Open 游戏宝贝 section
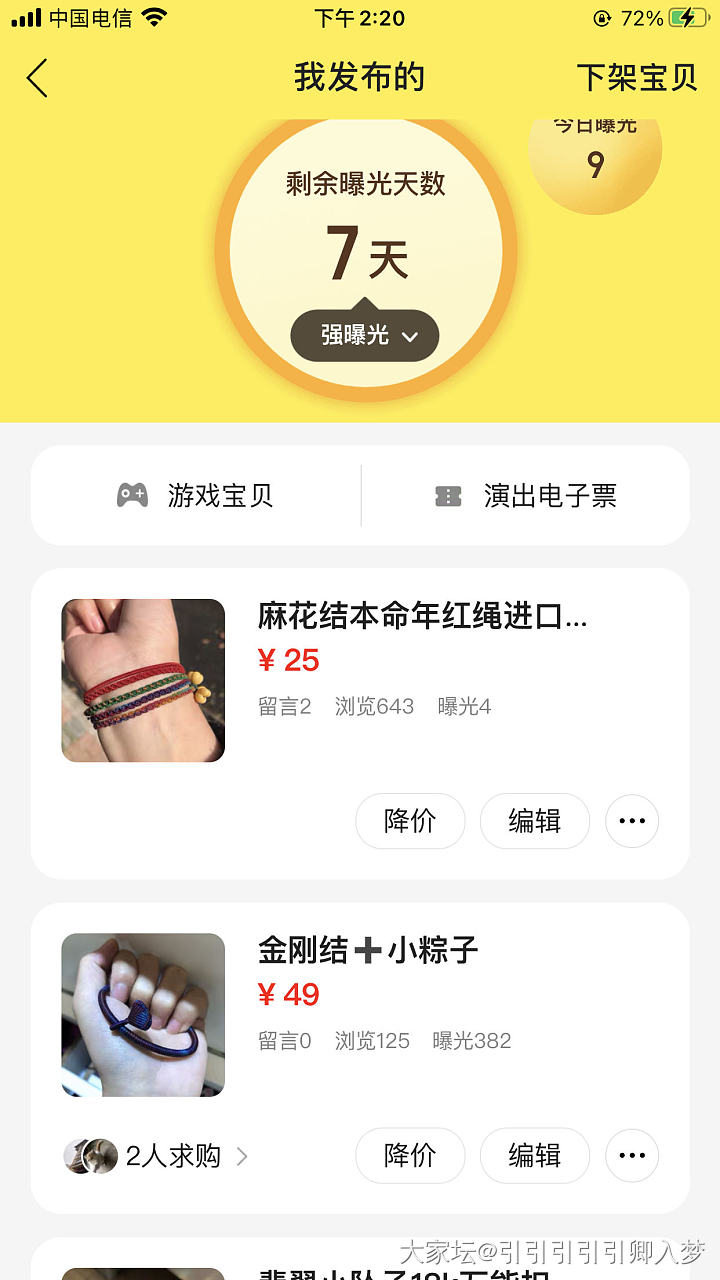This screenshot has width=720, height=1280. coord(196,496)
